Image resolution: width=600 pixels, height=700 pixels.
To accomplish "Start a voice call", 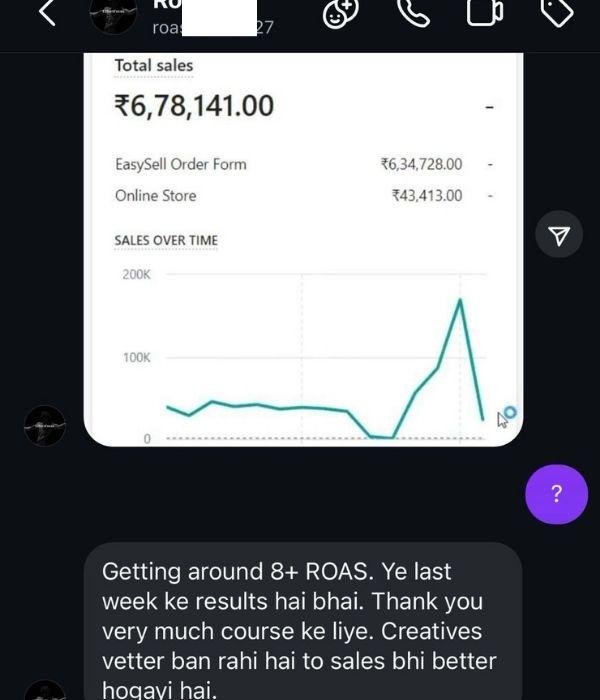I will click(412, 12).
